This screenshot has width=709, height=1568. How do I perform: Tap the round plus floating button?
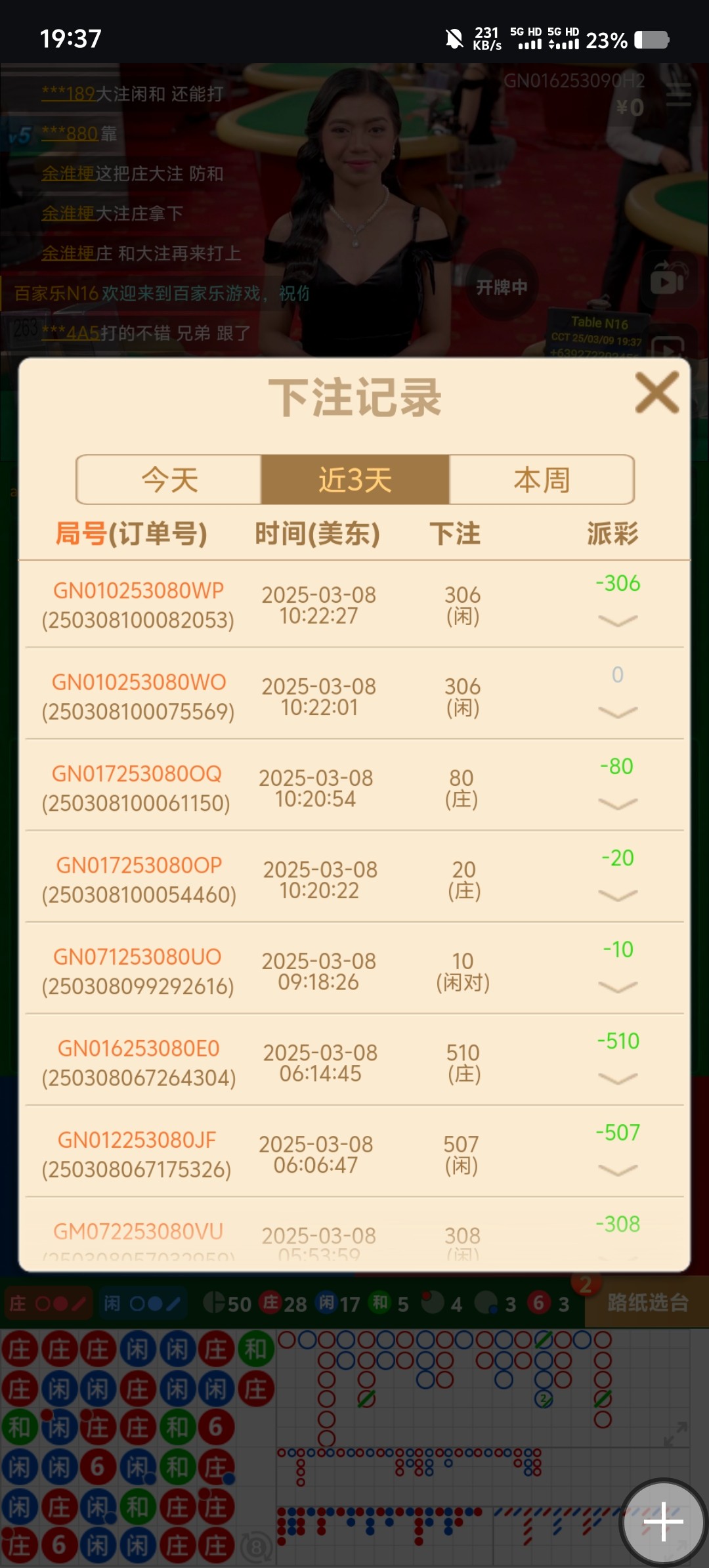click(663, 1521)
